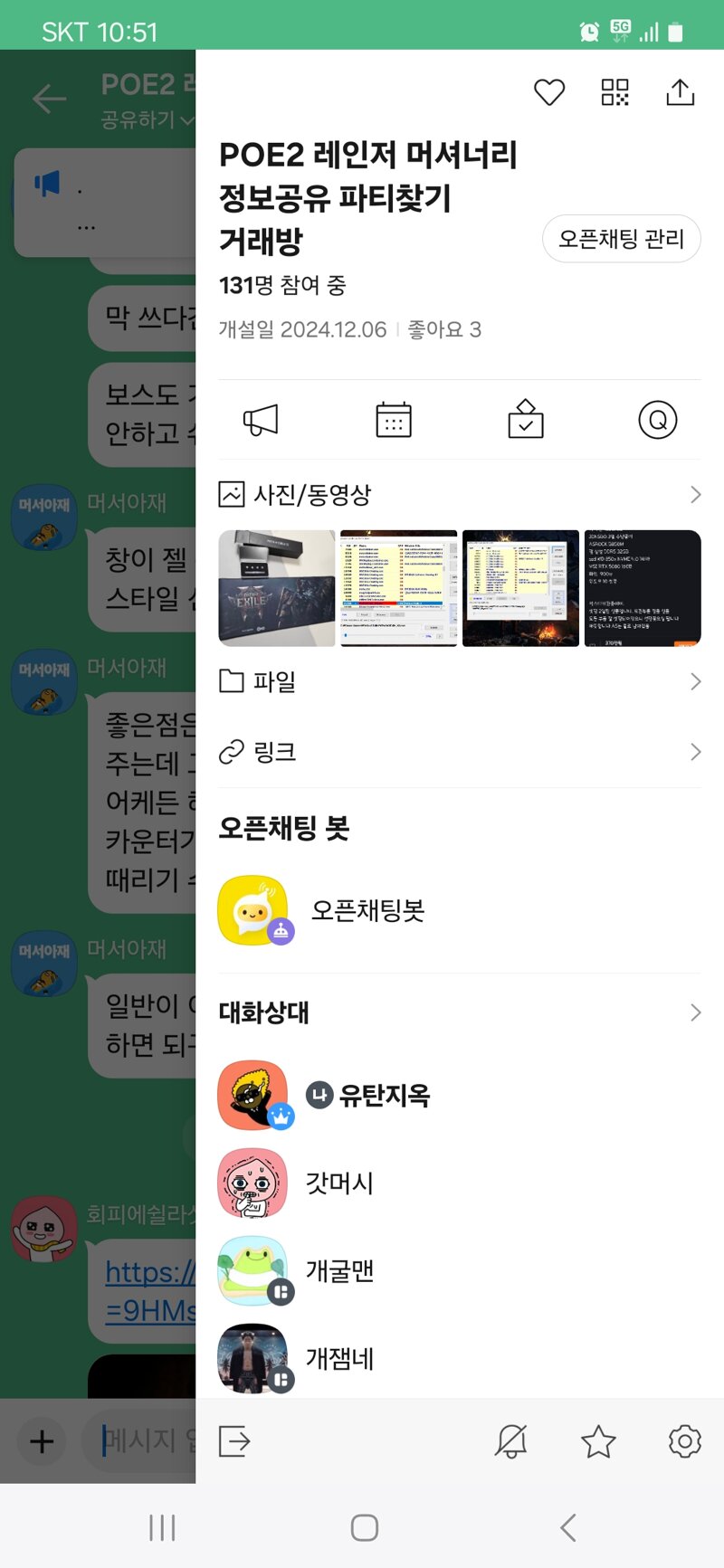
Task: Toggle chat notifications with the bell icon
Action: point(511,1441)
